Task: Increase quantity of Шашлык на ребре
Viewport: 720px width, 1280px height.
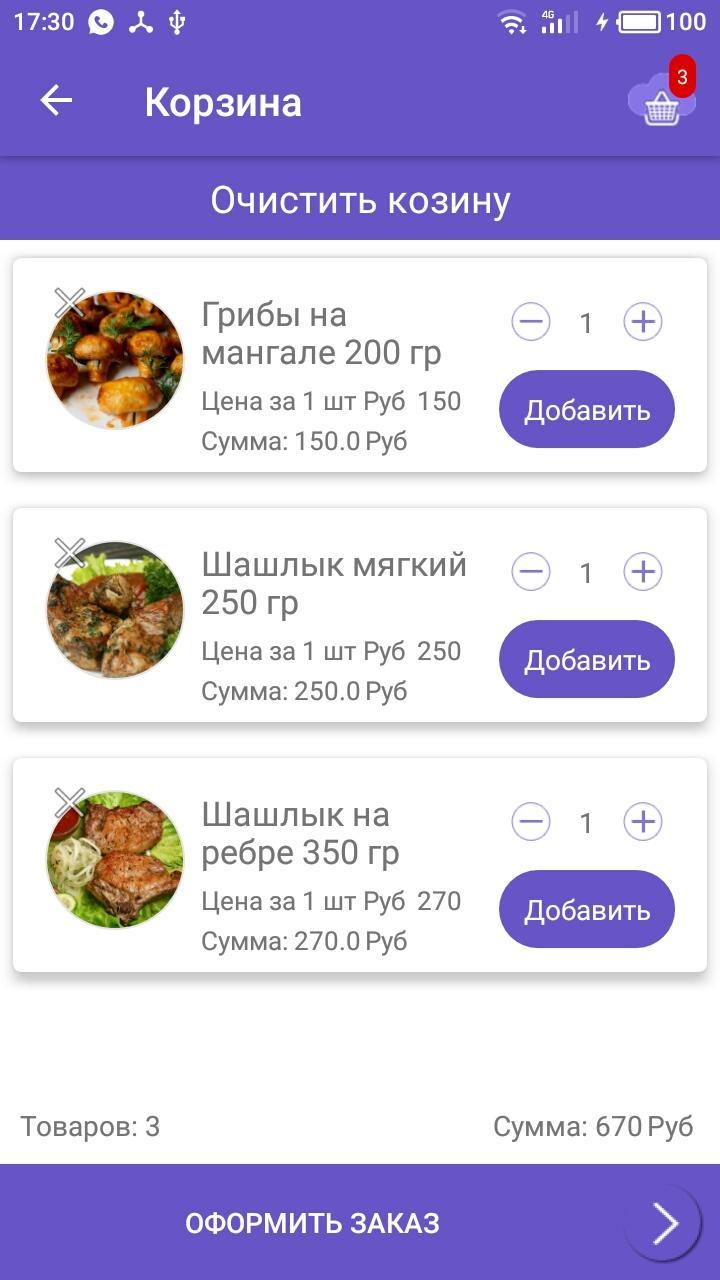Action: (643, 822)
